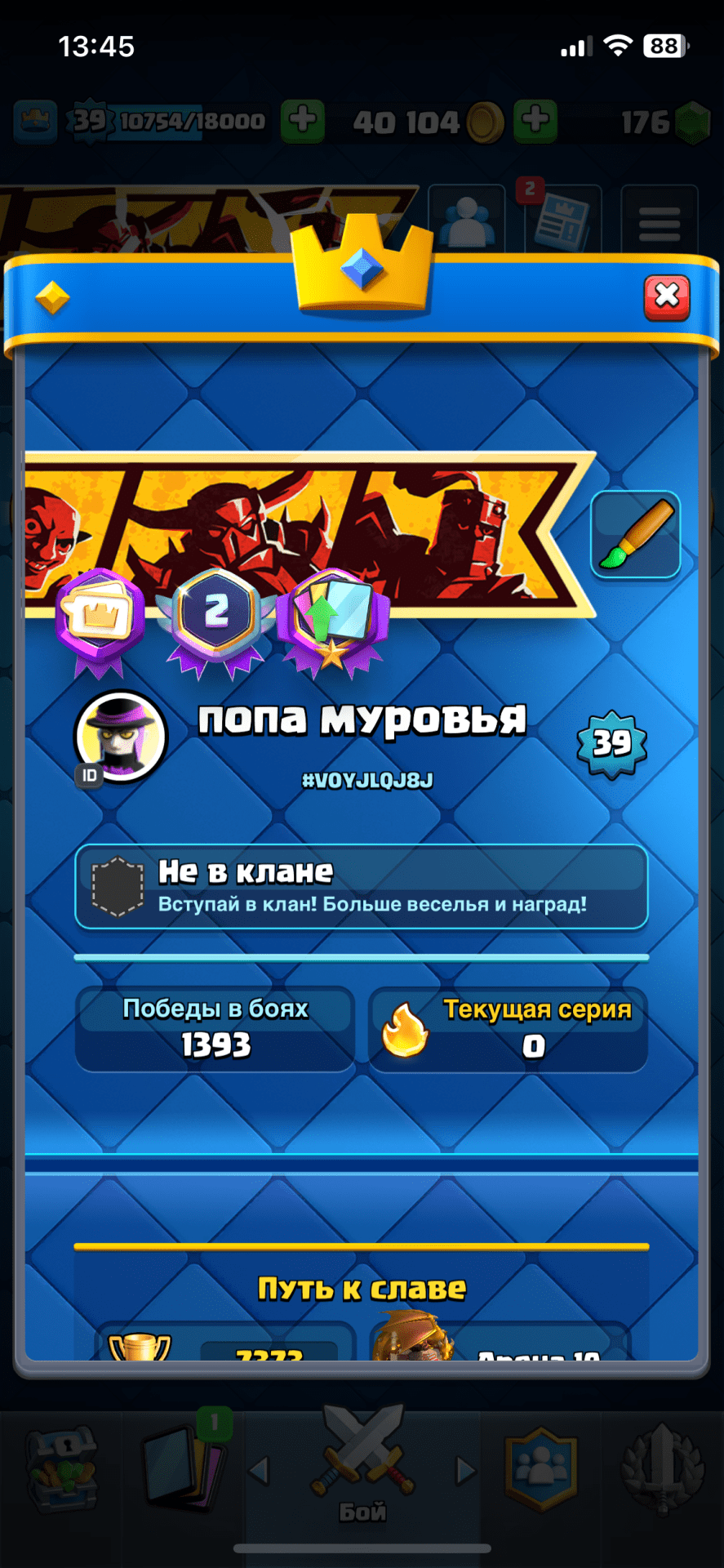Open the crown cards badge
Screen dimensions: 724x1568
[x=100, y=617]
